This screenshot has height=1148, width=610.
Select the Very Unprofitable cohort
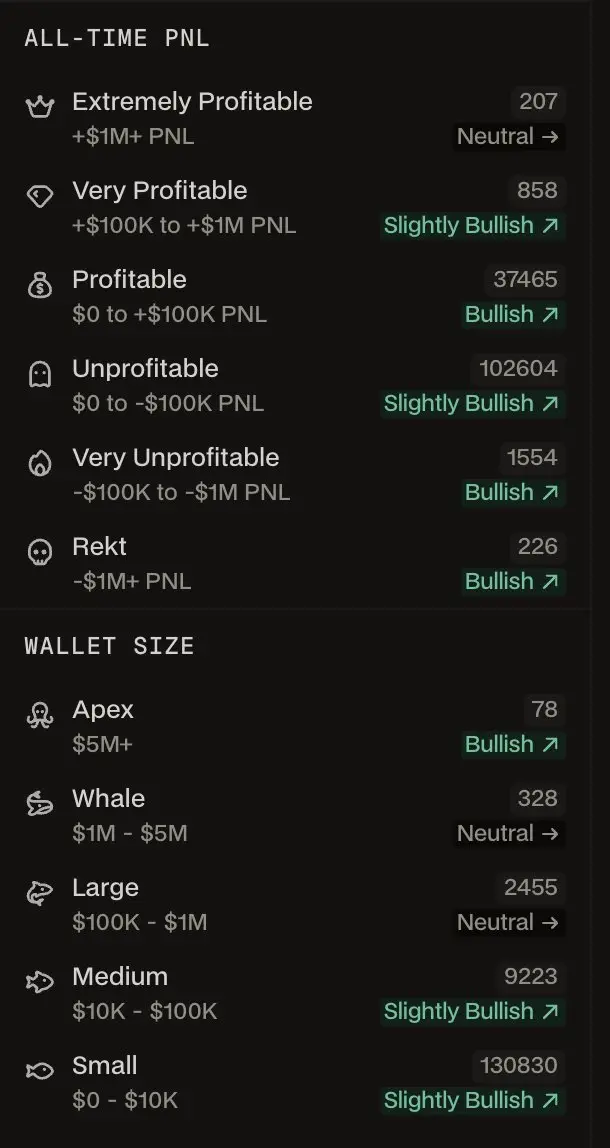[x=175, y=458]
